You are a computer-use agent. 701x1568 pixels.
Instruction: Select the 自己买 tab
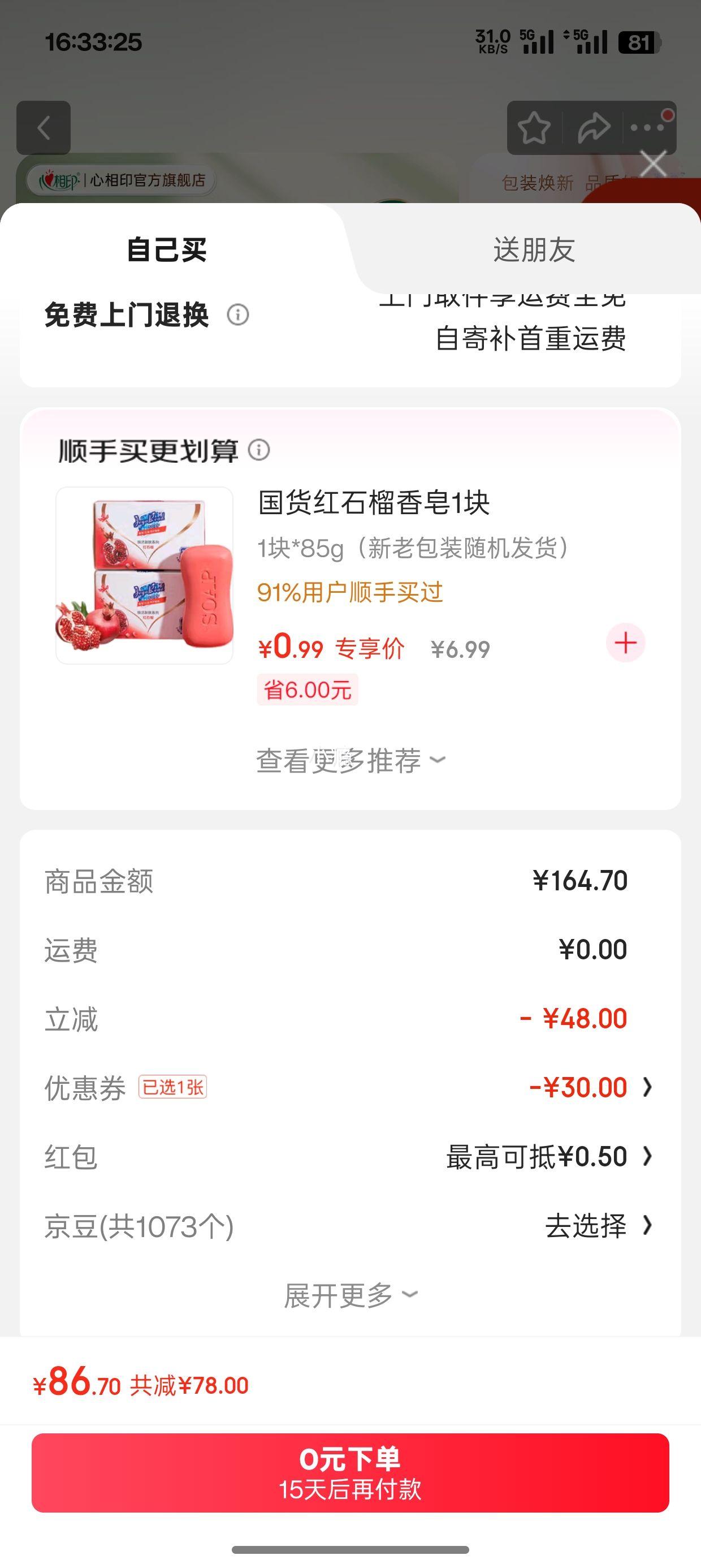(x=167, y=250)
